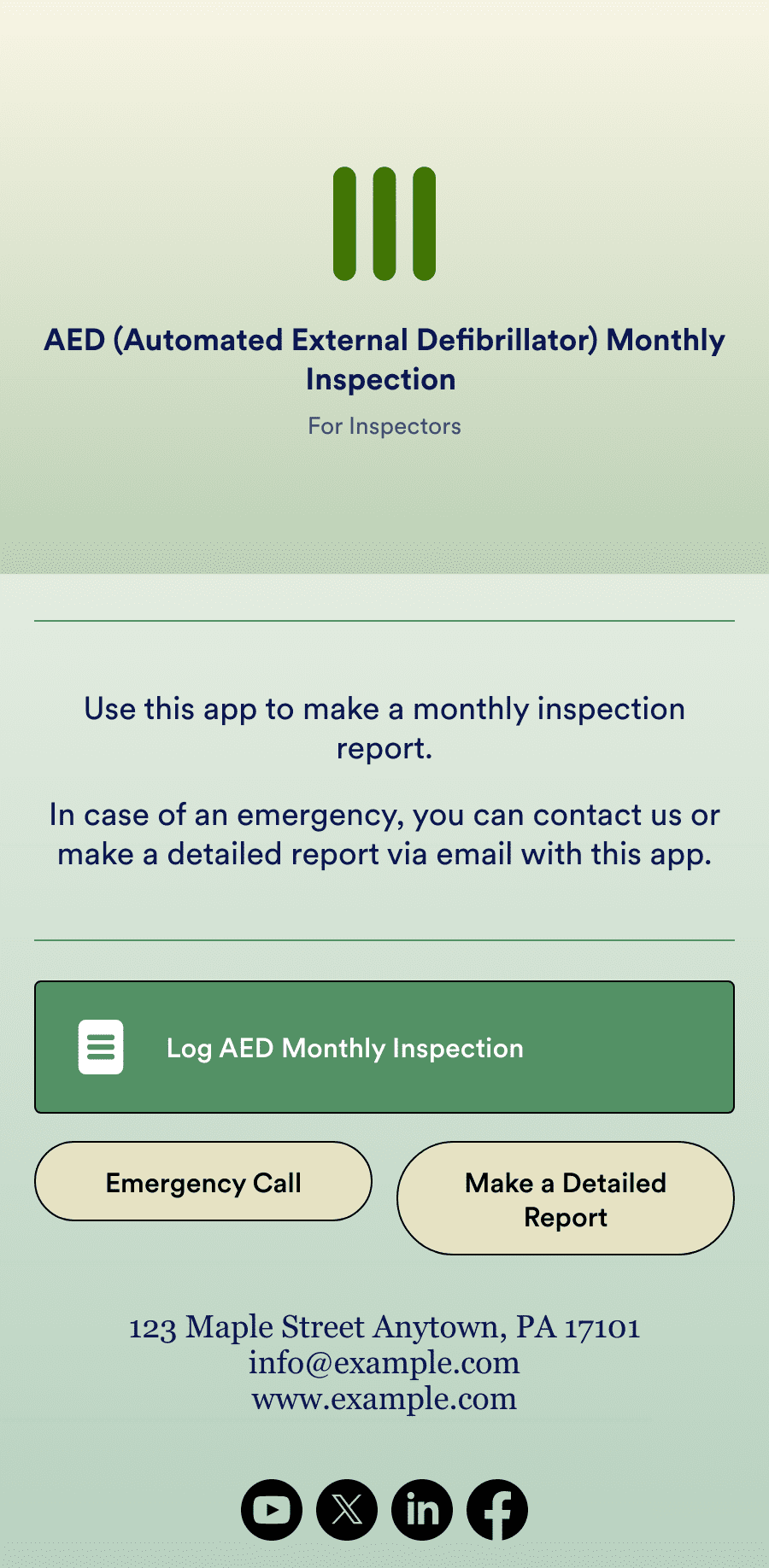Screen dimensions: 769x1568
Task: Go to the Facebook page icon
Action: 497,1510
